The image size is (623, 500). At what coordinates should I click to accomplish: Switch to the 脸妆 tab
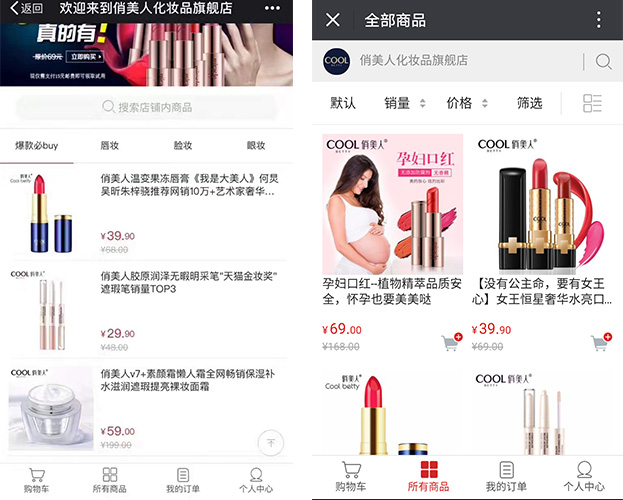coord(183,146)
